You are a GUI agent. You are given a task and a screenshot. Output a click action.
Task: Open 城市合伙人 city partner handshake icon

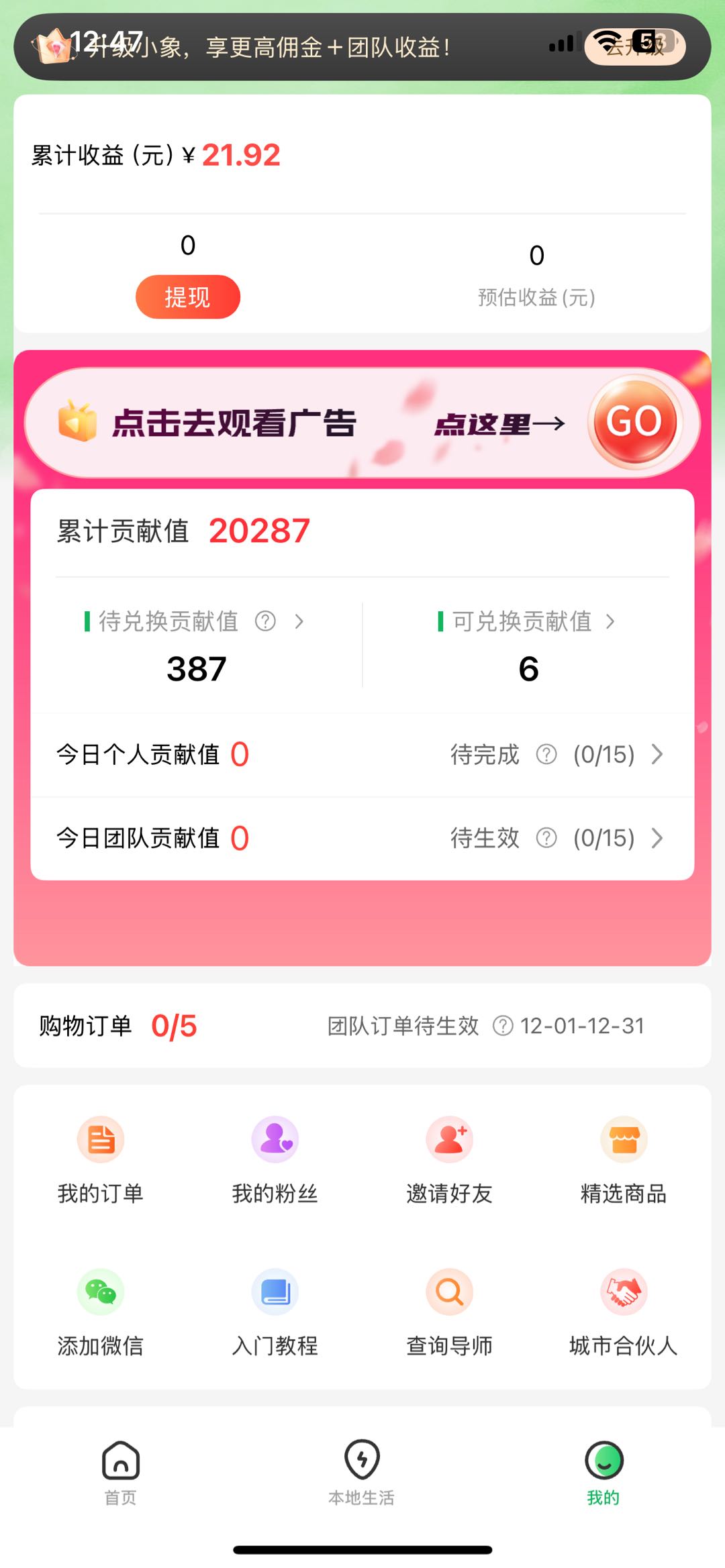click(623, 1294)
